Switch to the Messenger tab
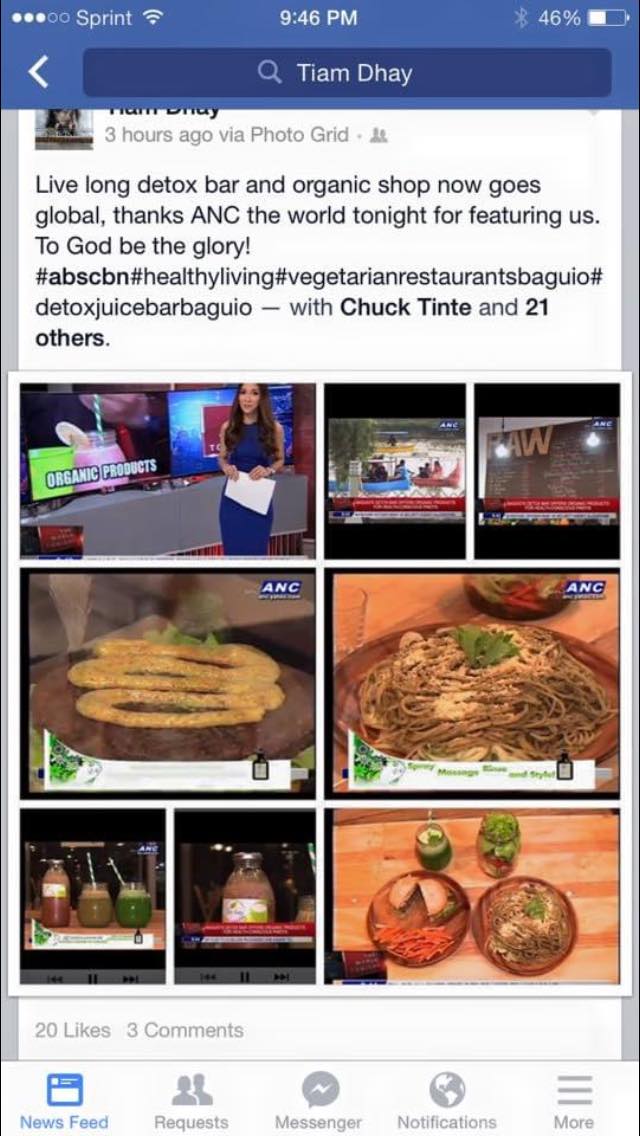 coord(319,1100)
